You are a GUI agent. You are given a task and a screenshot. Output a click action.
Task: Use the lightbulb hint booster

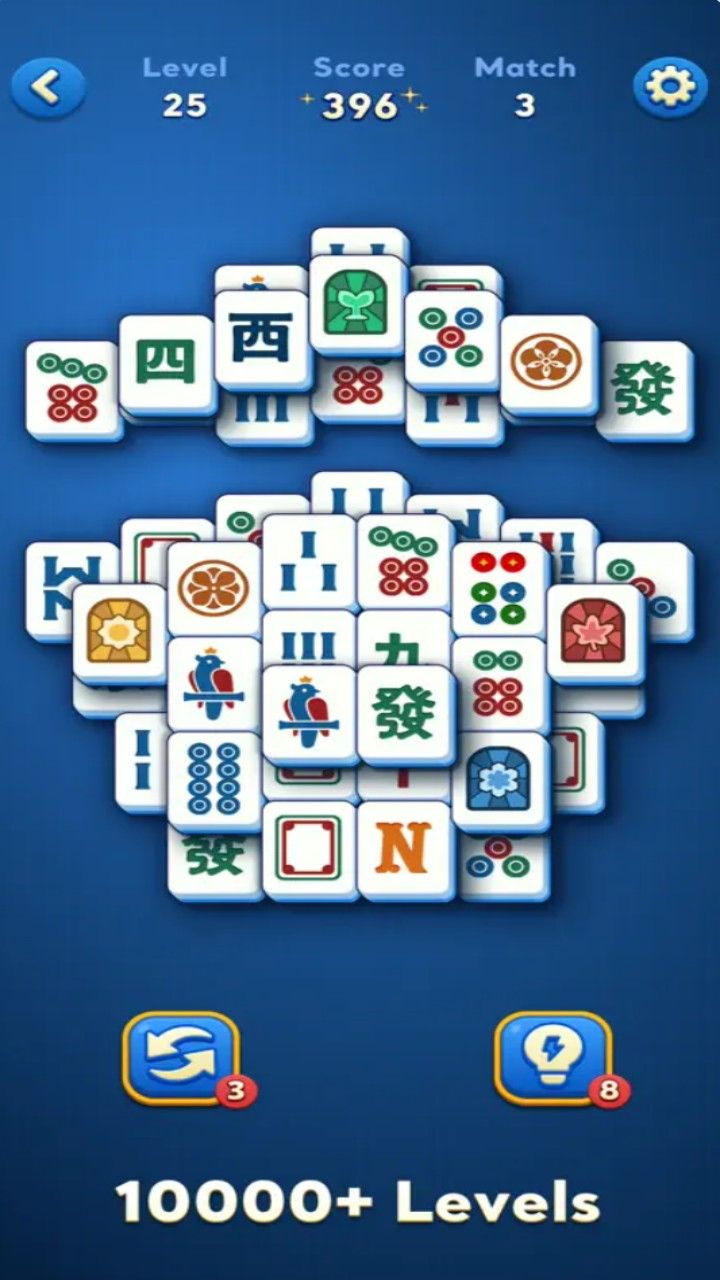[553, 1058]
